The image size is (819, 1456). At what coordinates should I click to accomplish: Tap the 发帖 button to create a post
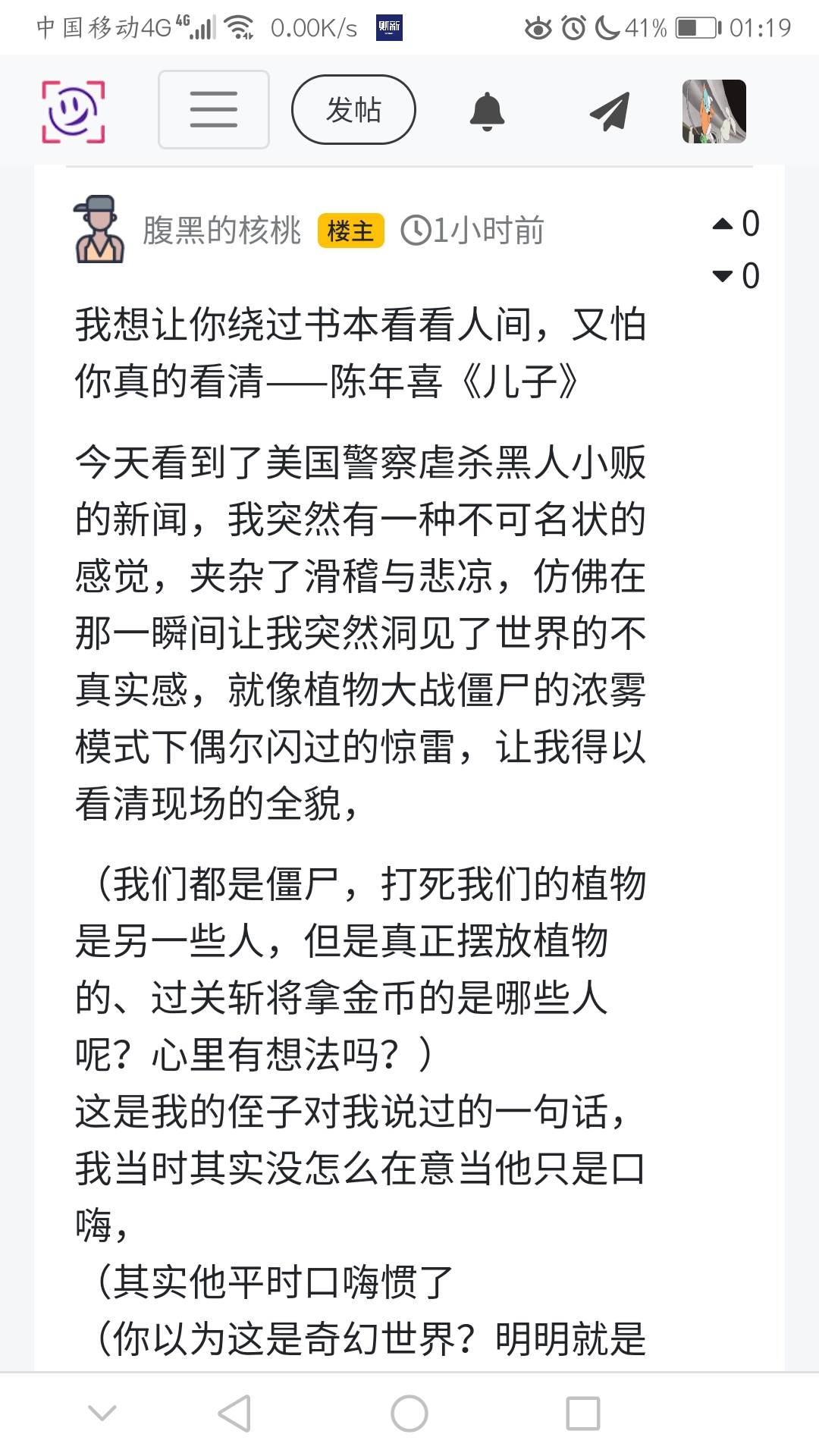[x=353, y=110]
